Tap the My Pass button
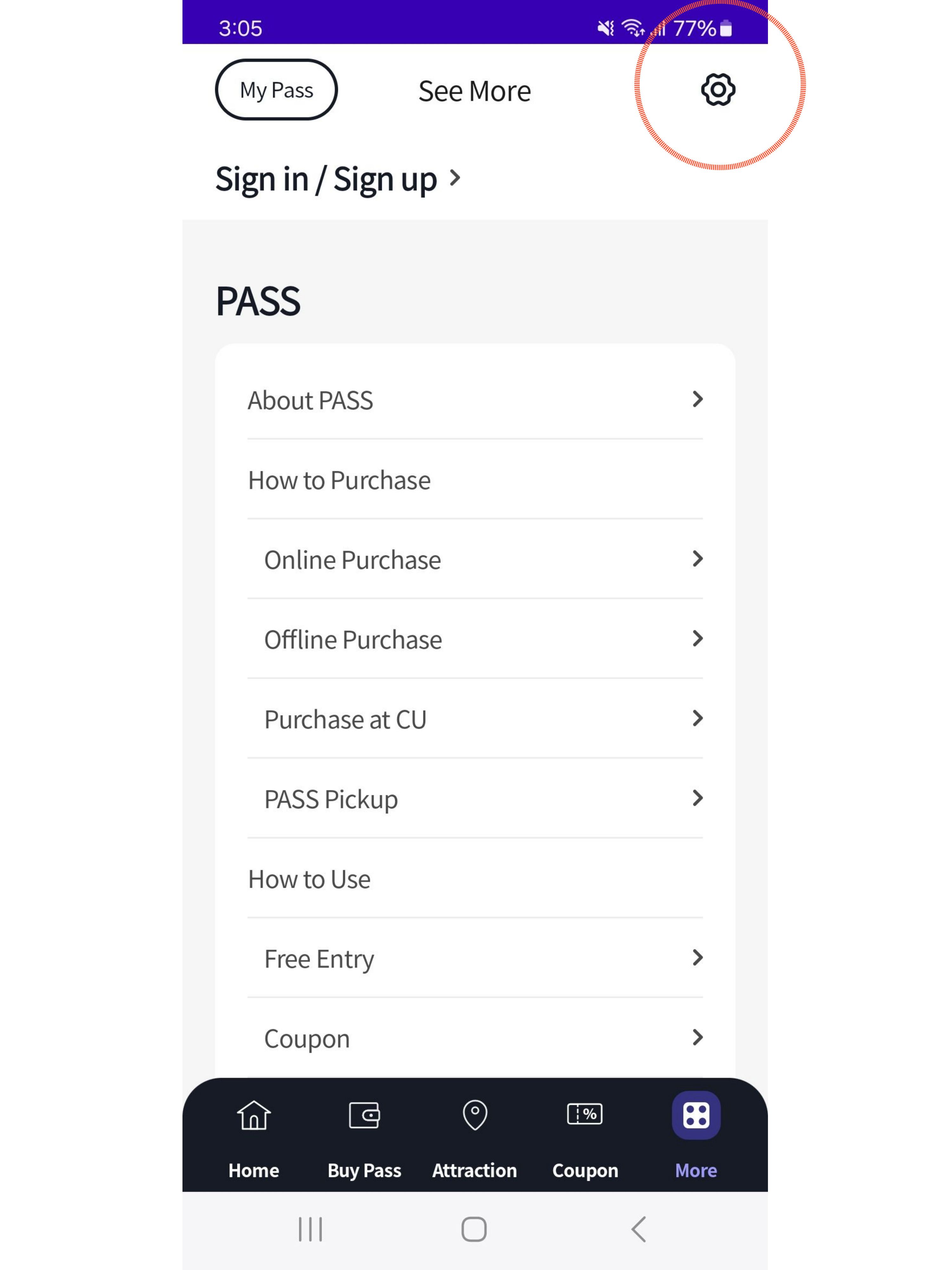The image size is (952, 1270). pyautogui.click(x=276, y=90)
